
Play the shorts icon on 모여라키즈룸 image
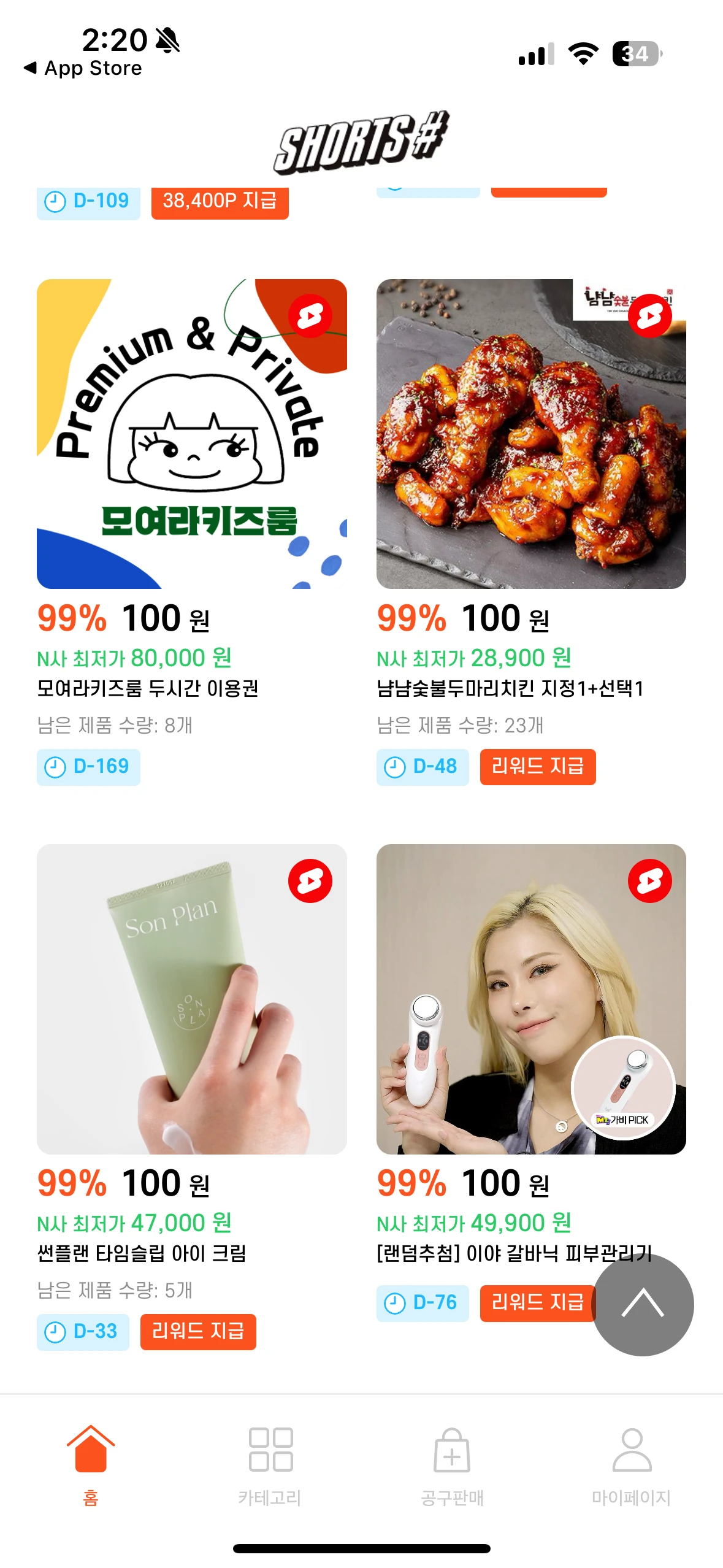[x=310, y=317]
